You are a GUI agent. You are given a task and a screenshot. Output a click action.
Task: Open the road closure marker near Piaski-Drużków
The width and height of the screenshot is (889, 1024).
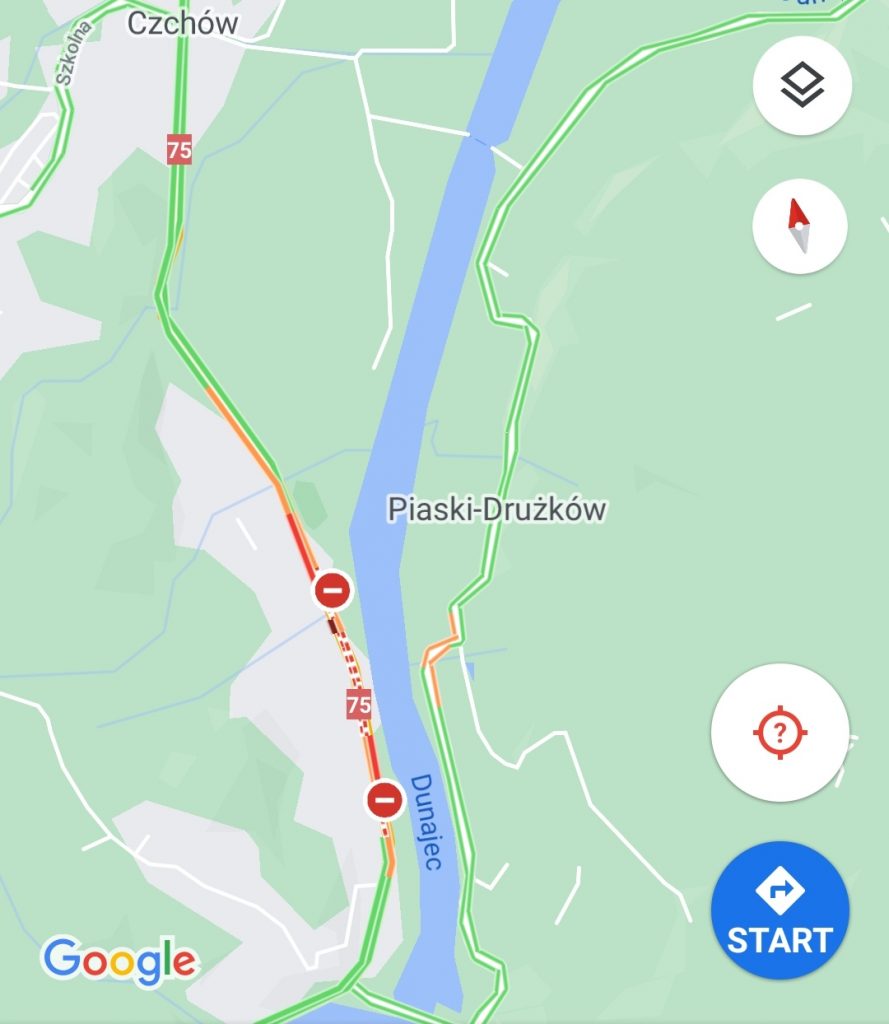point(333,591)
